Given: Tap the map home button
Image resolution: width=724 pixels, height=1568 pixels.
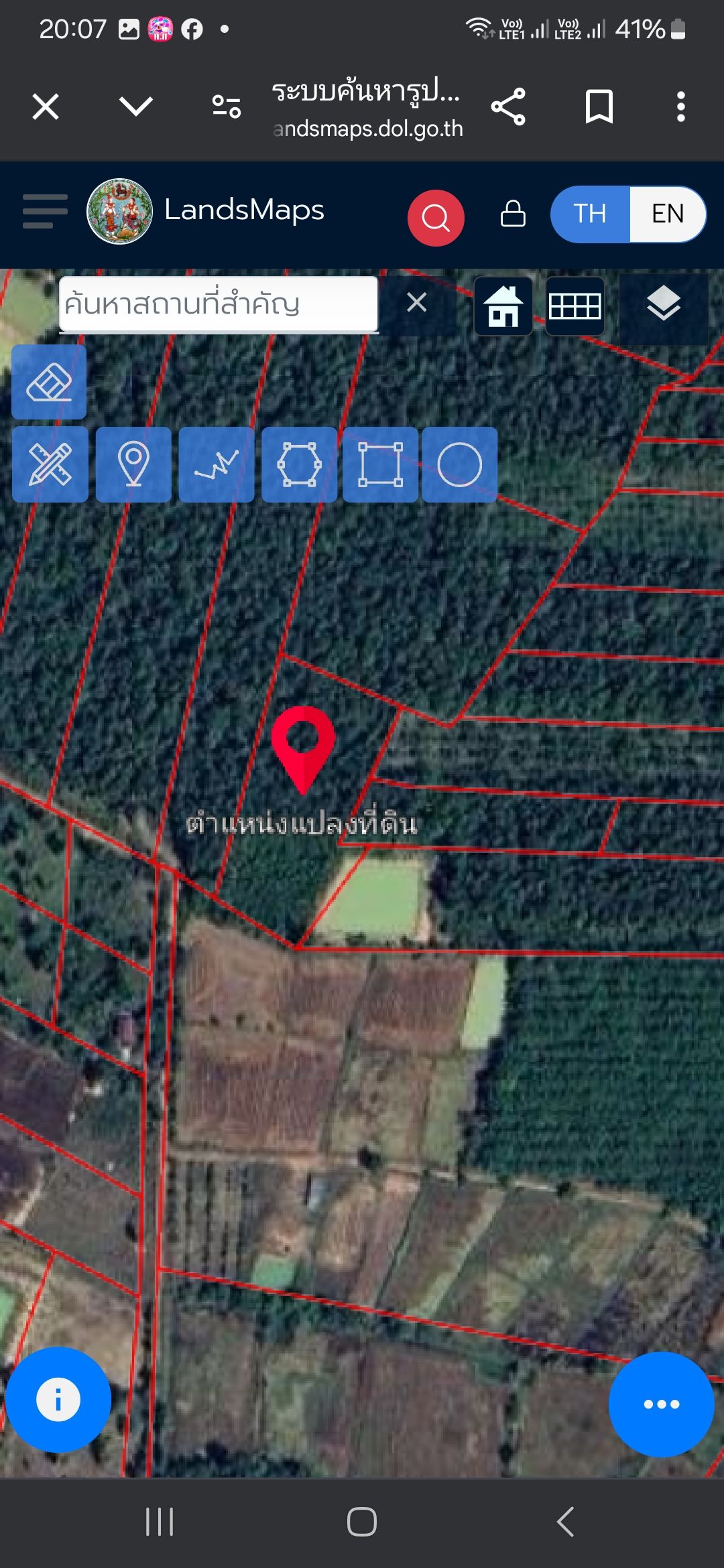Looking at the screenshot, I should click(503, 306).
